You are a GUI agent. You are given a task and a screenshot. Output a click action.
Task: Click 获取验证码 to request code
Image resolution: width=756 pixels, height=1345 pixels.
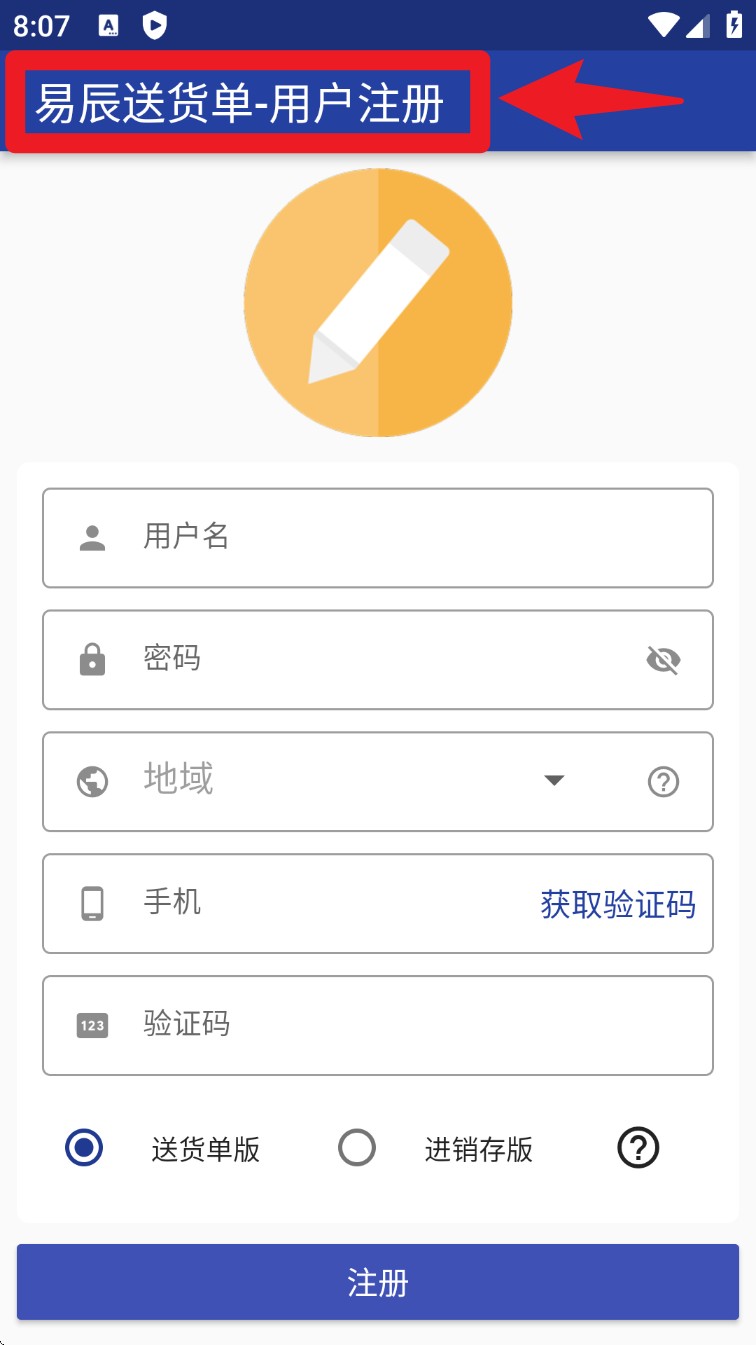pos(618,903)
